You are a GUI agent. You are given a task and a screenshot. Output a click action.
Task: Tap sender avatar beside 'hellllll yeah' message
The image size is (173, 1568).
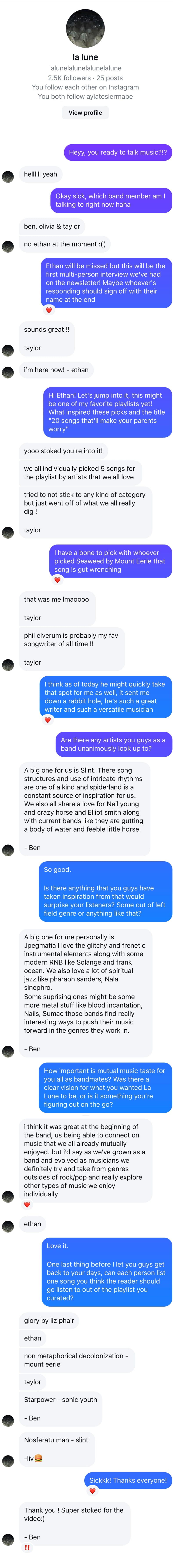[8, 177]
